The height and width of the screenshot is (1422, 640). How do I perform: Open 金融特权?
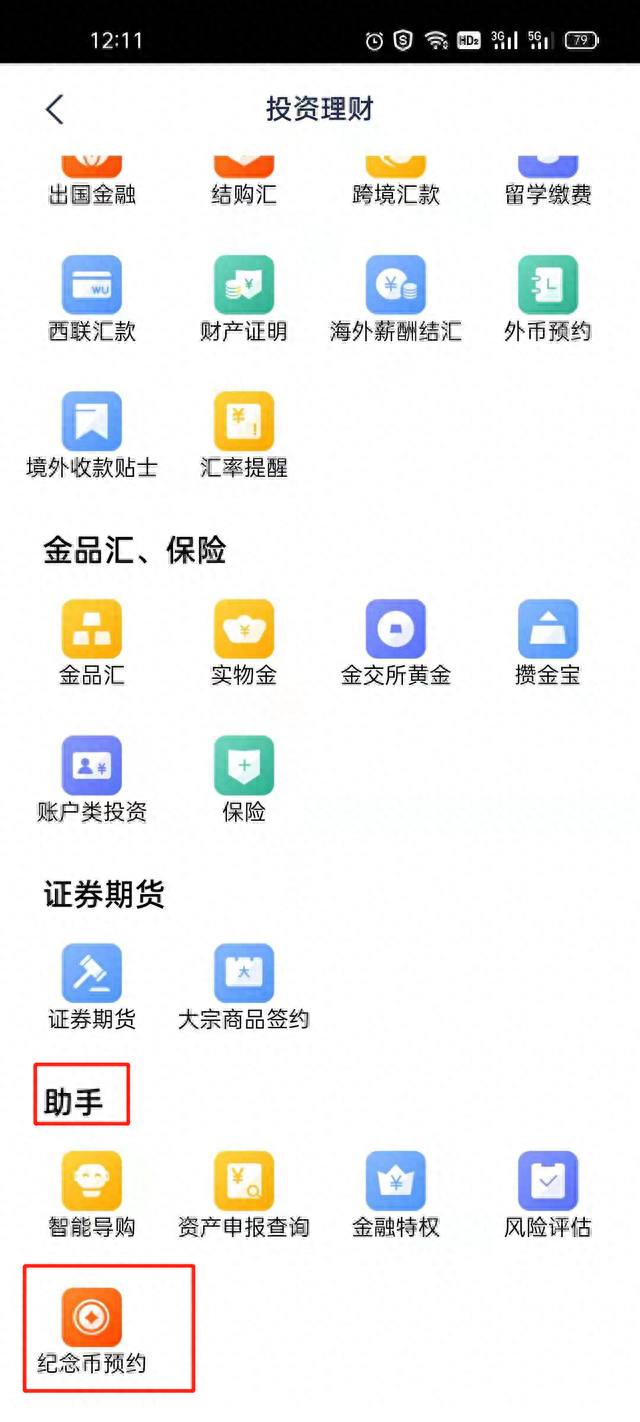coord(396,1195)
